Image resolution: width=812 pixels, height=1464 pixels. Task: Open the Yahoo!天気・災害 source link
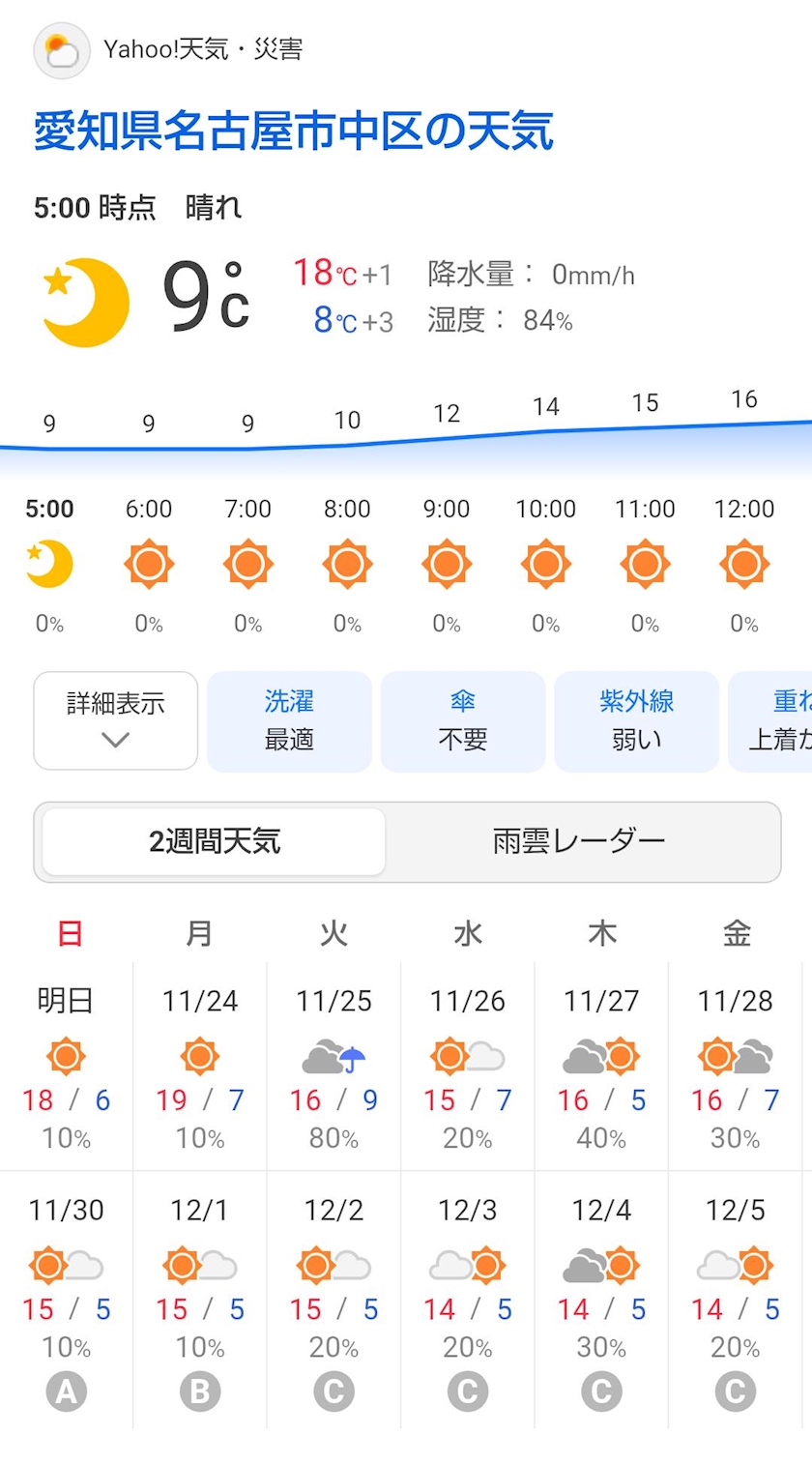pos(202,49)
